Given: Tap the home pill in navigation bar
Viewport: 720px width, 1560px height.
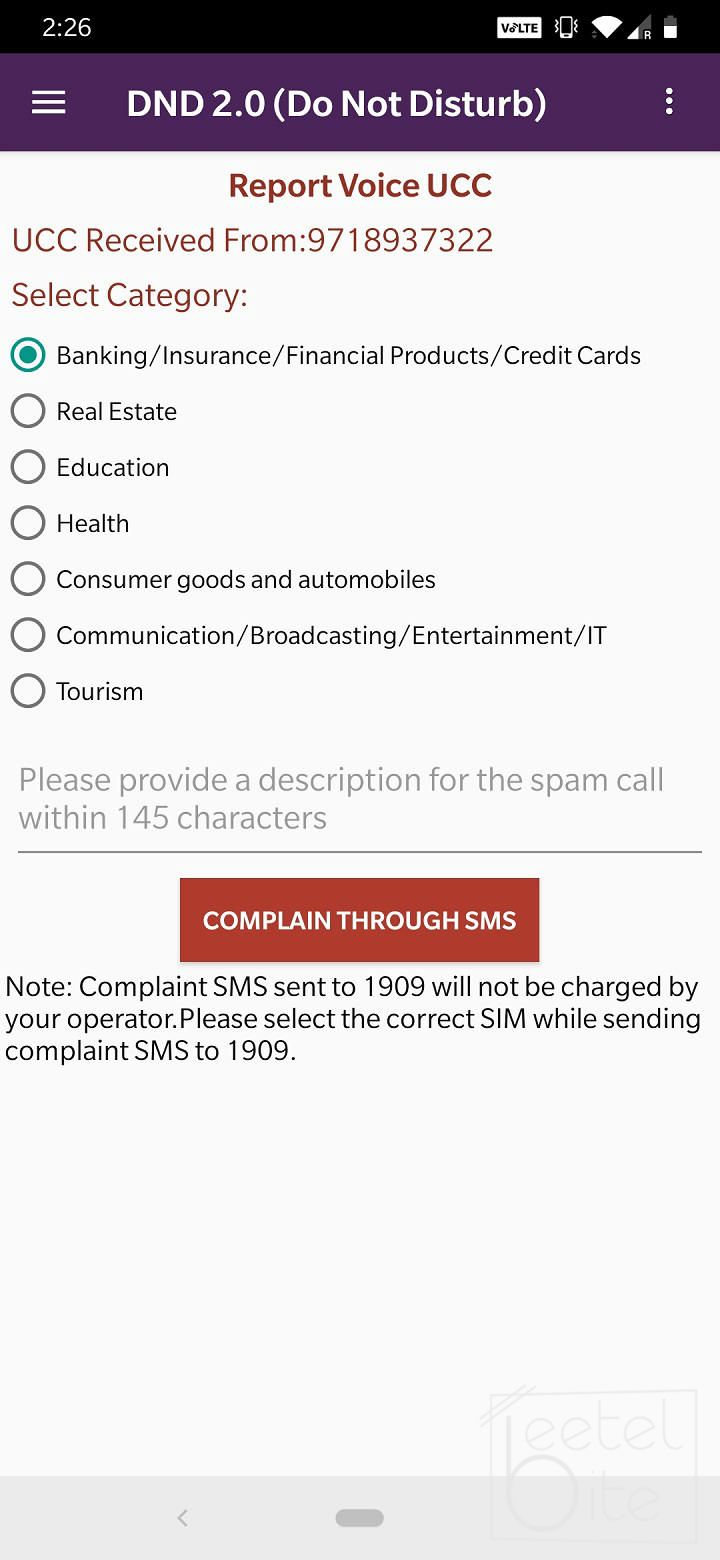Looking at the screenshot, I should click(x=360, y=1518).
